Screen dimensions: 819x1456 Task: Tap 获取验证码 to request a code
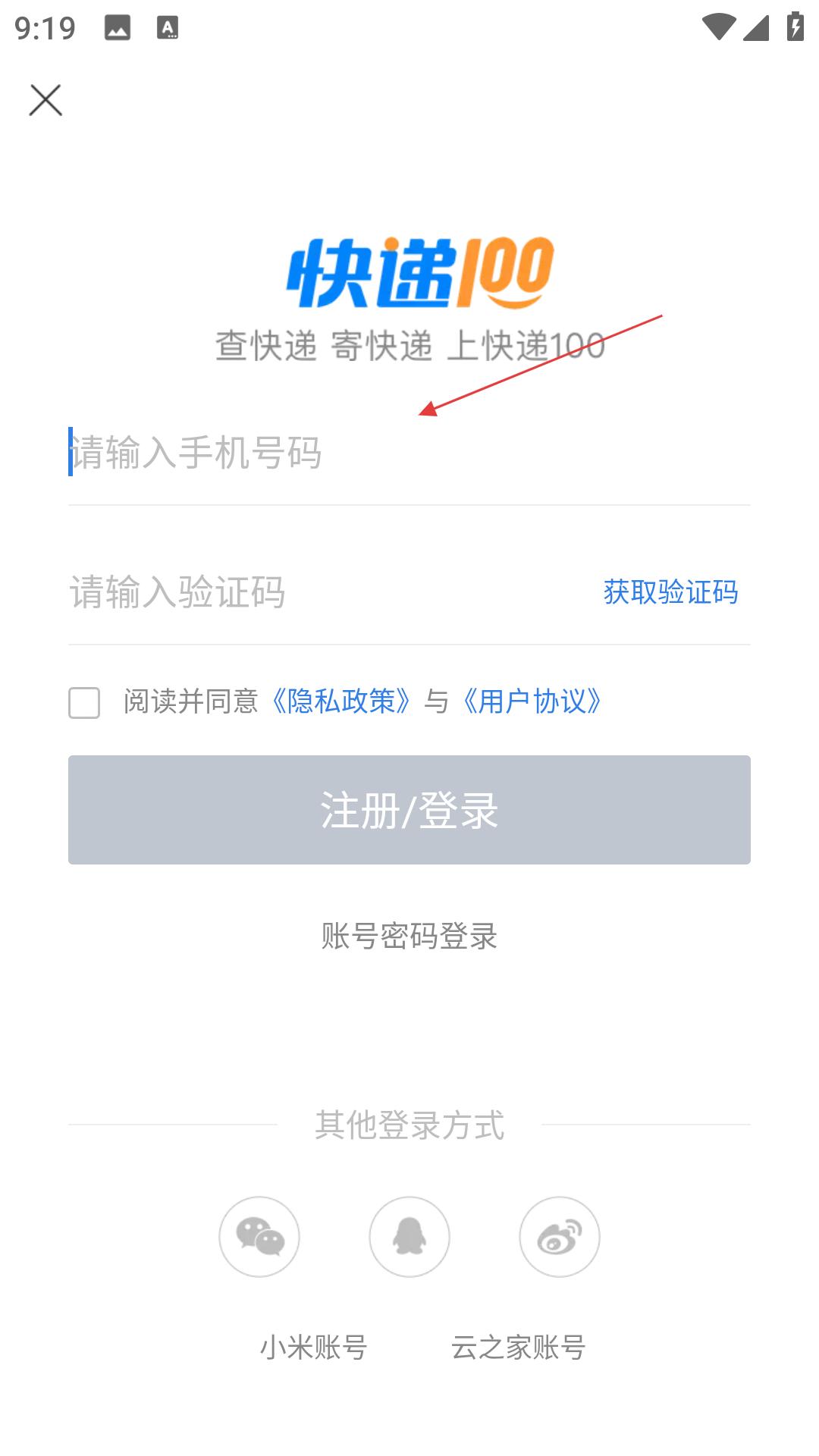click(x=670, y=592)
